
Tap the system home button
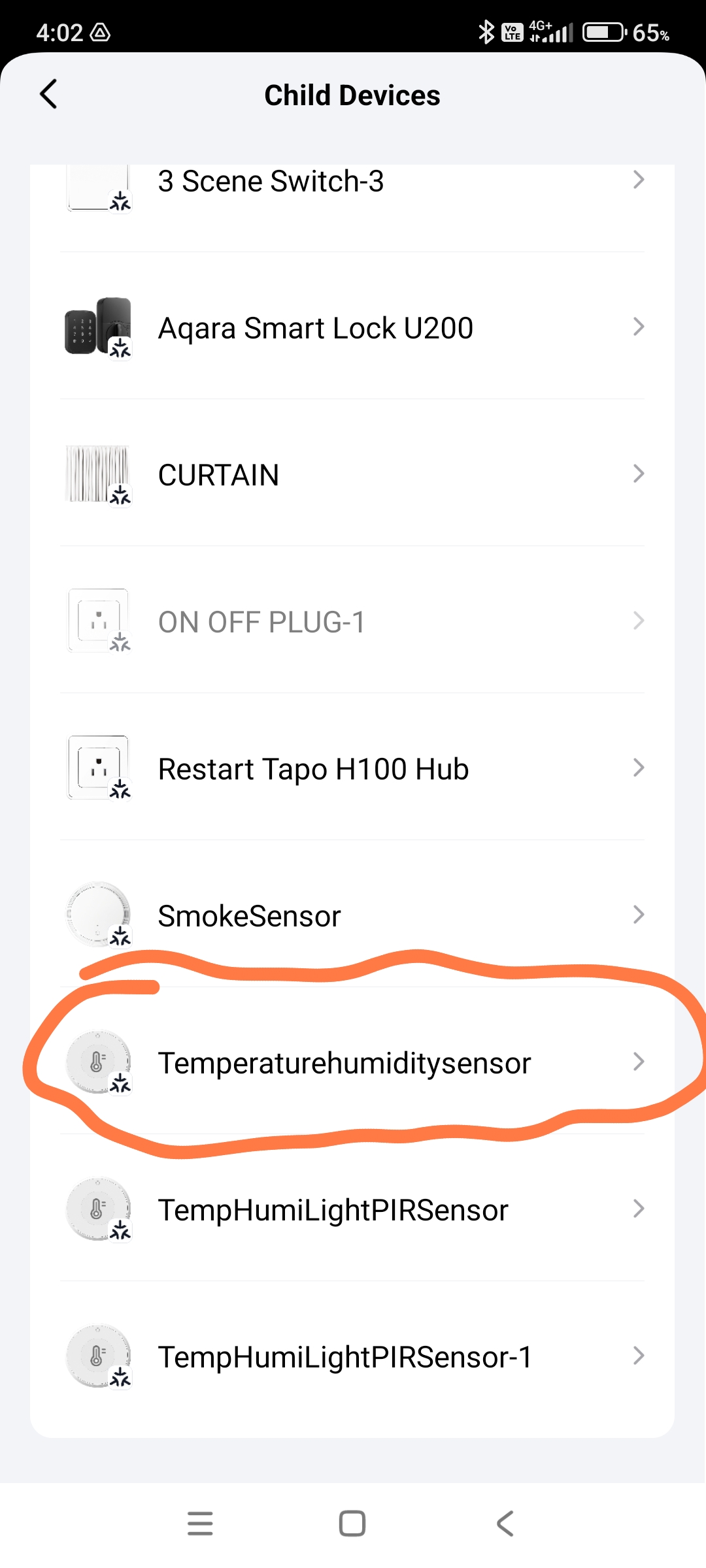click(352, 1524)
